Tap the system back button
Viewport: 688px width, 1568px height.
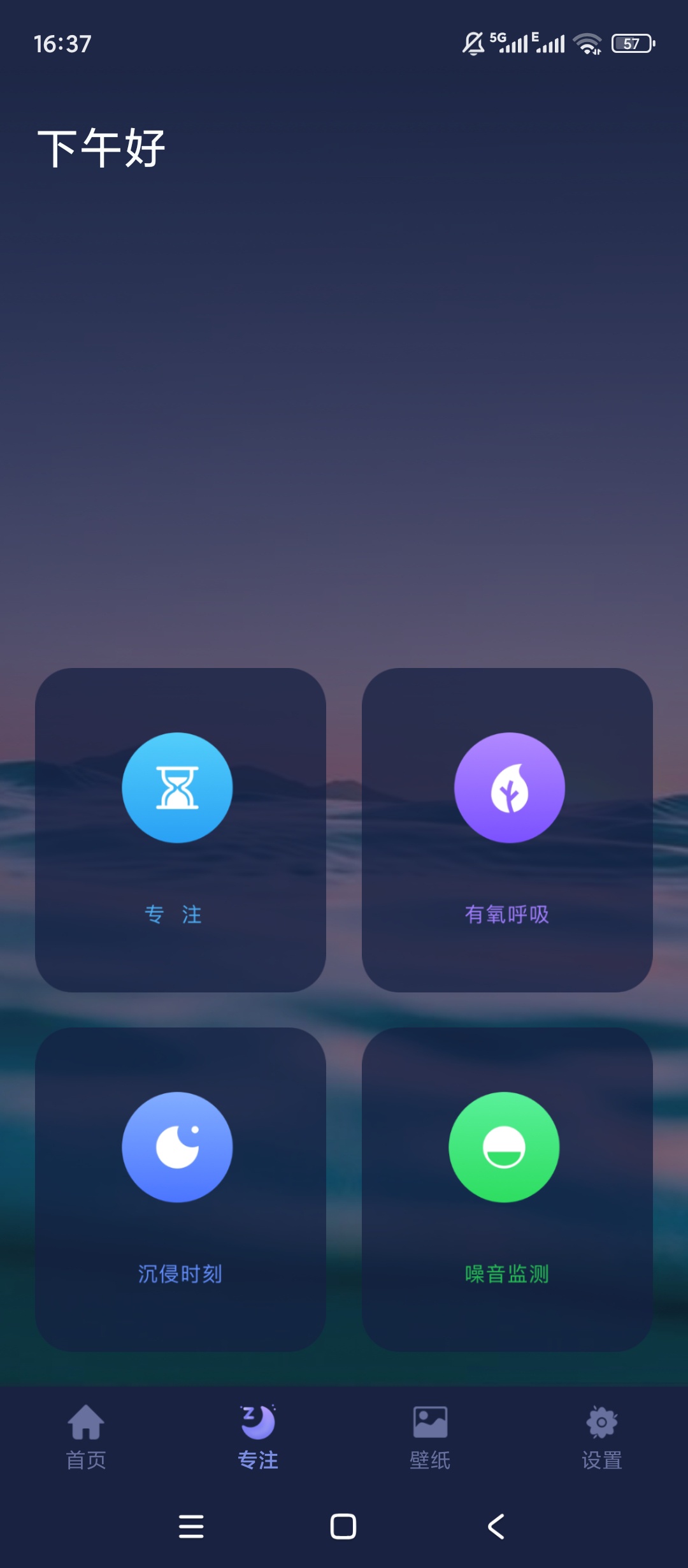[496, 1527]
